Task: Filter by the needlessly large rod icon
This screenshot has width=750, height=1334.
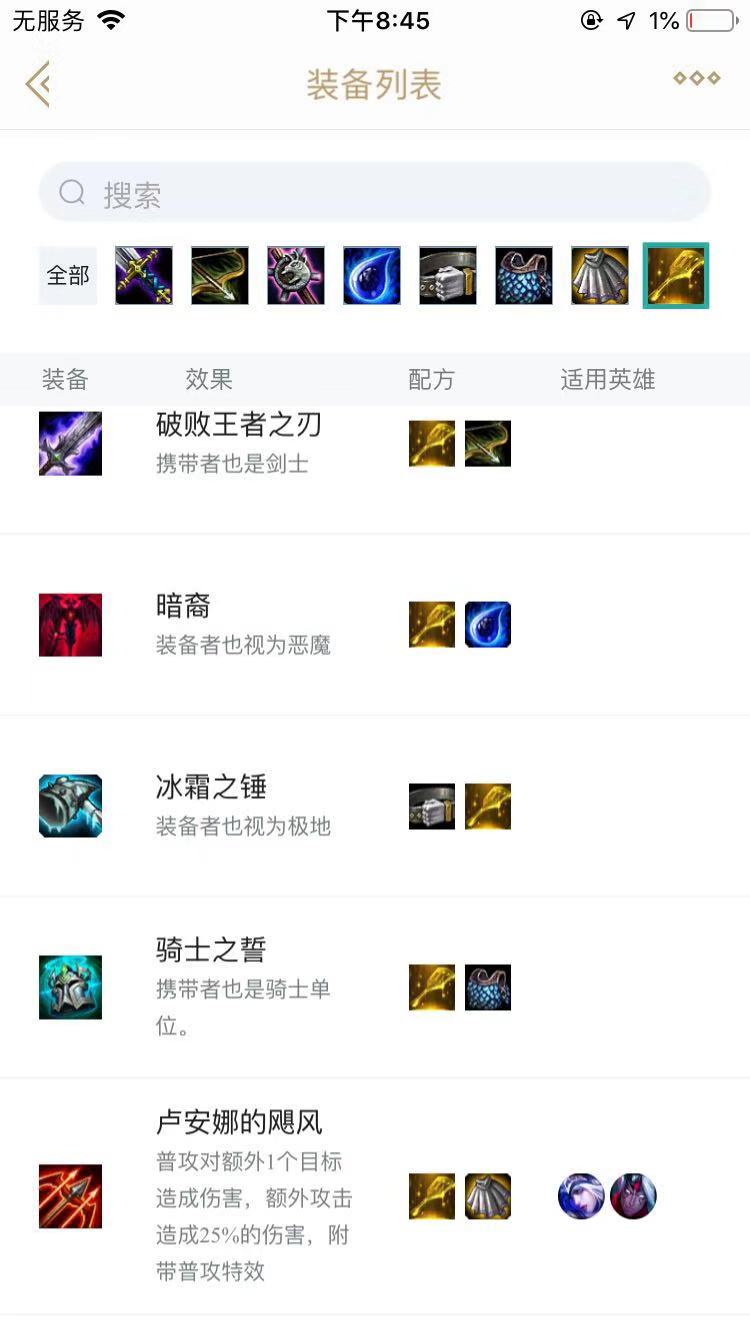Action: [296, 276]
